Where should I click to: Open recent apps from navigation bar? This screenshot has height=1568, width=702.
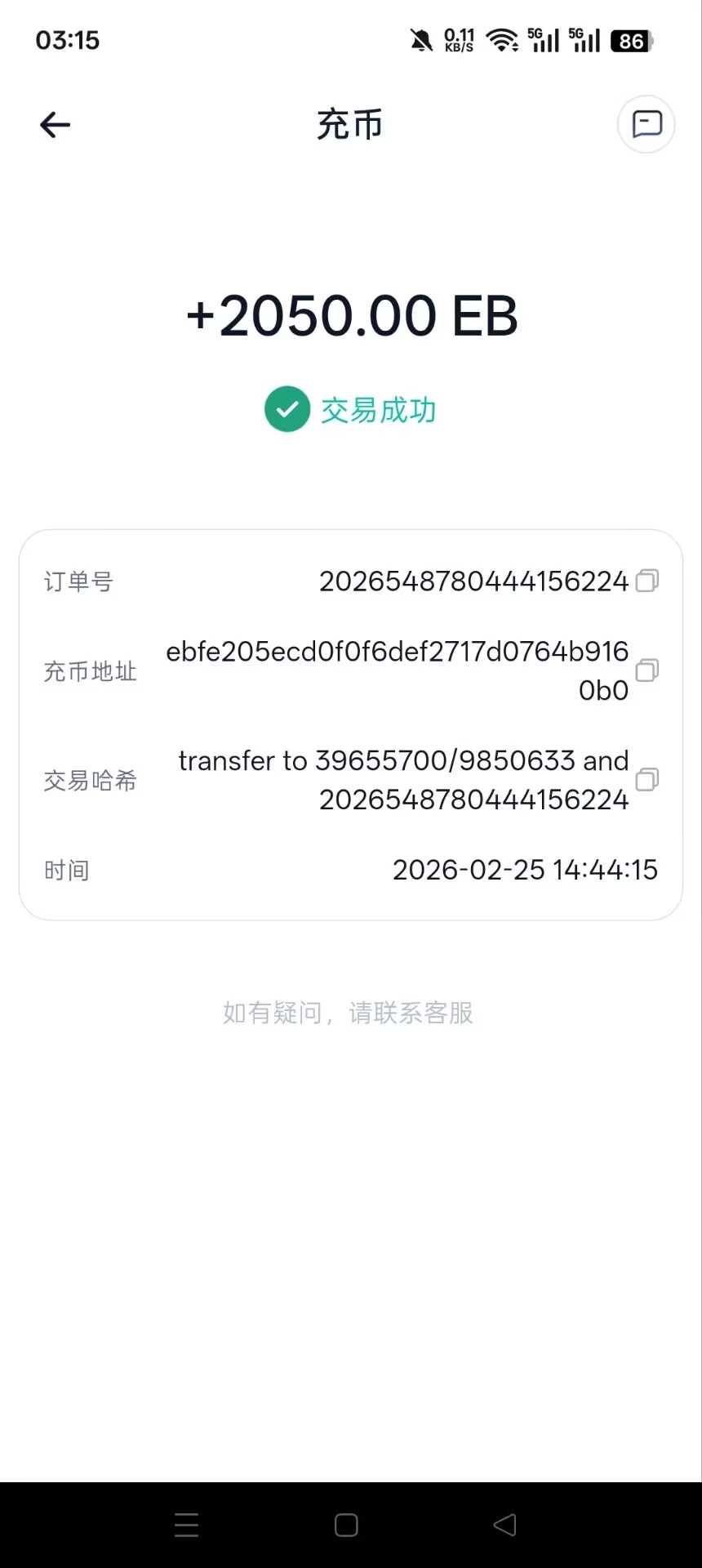186,1525
